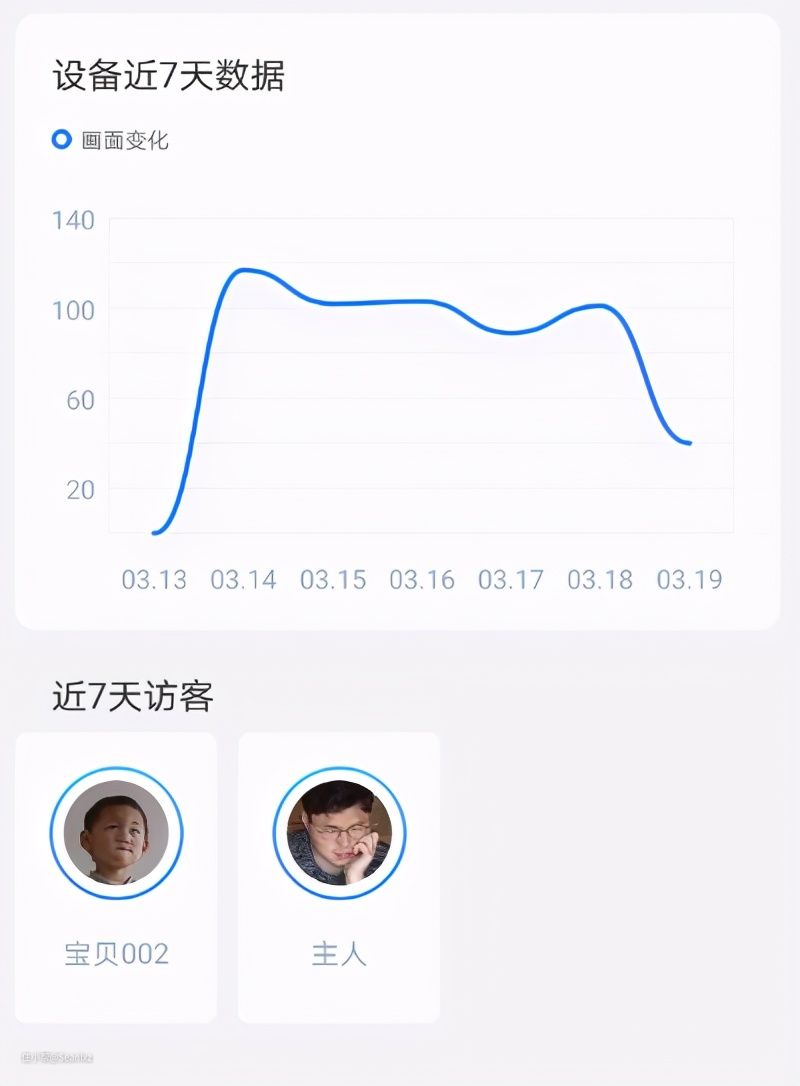Open the 主人 visitor card
The height and width of the screenshot is (1086, 800).
coord(339,876)
